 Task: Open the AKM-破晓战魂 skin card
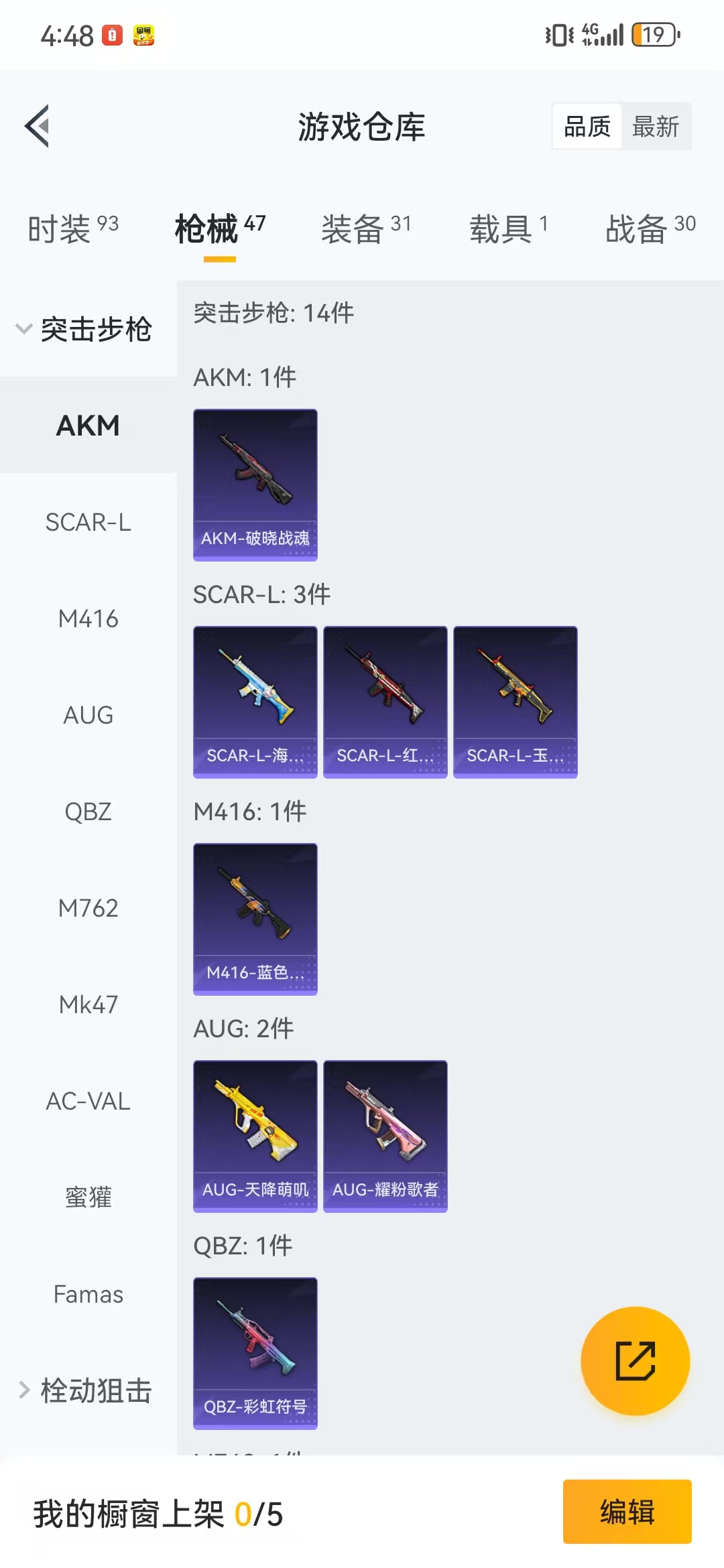(255, 485)
